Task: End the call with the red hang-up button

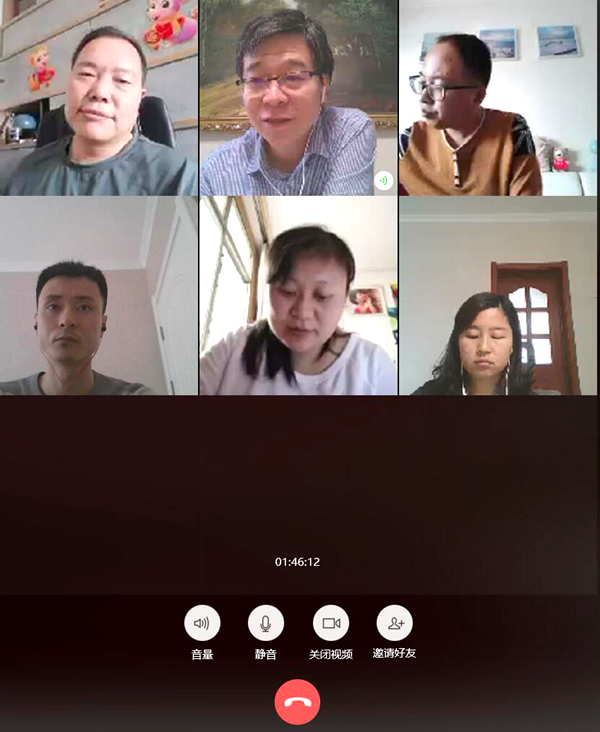Action: click(297, 701)
